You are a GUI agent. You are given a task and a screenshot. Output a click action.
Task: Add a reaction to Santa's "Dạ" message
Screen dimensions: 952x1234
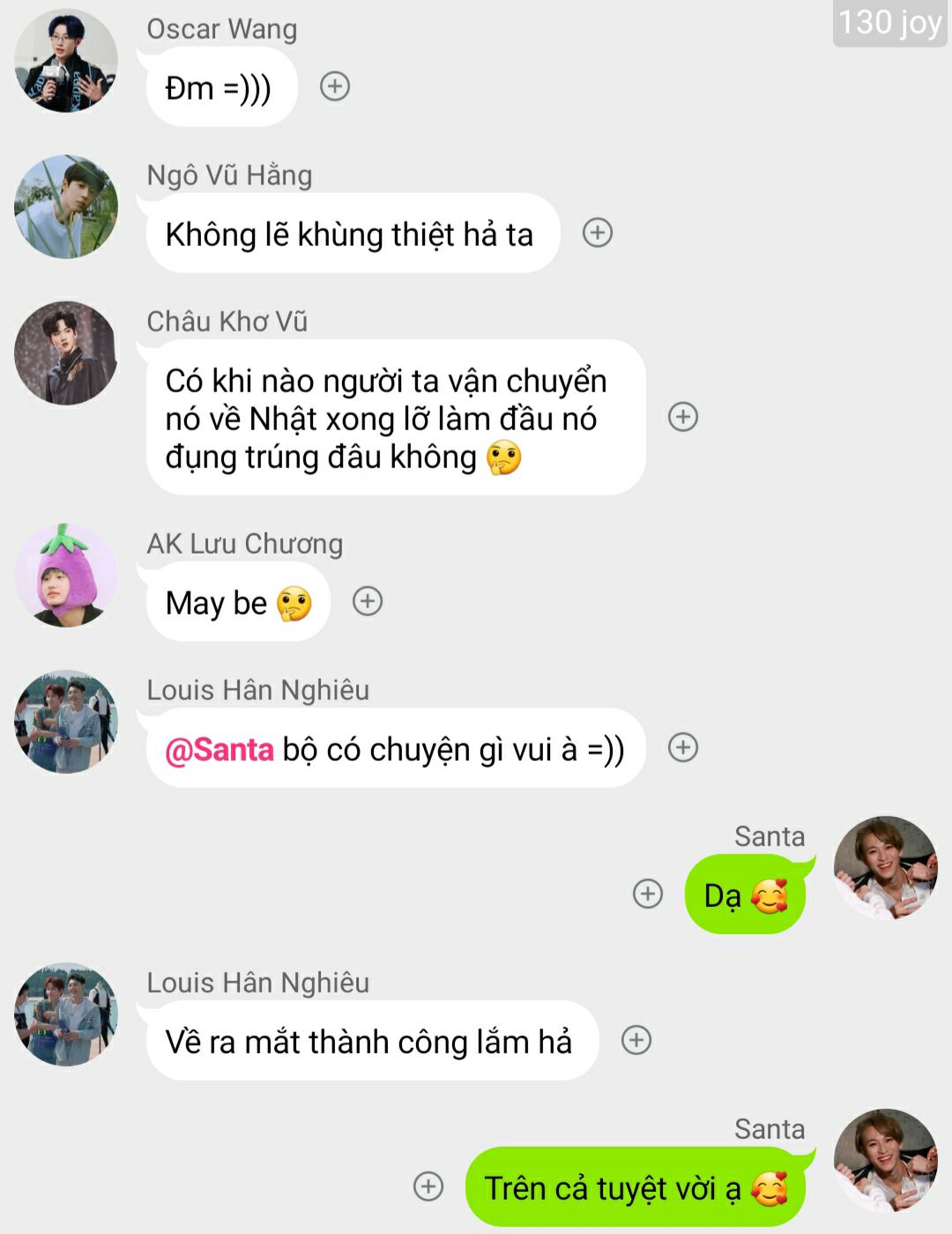pyautogui.click(x=648, y=894)
